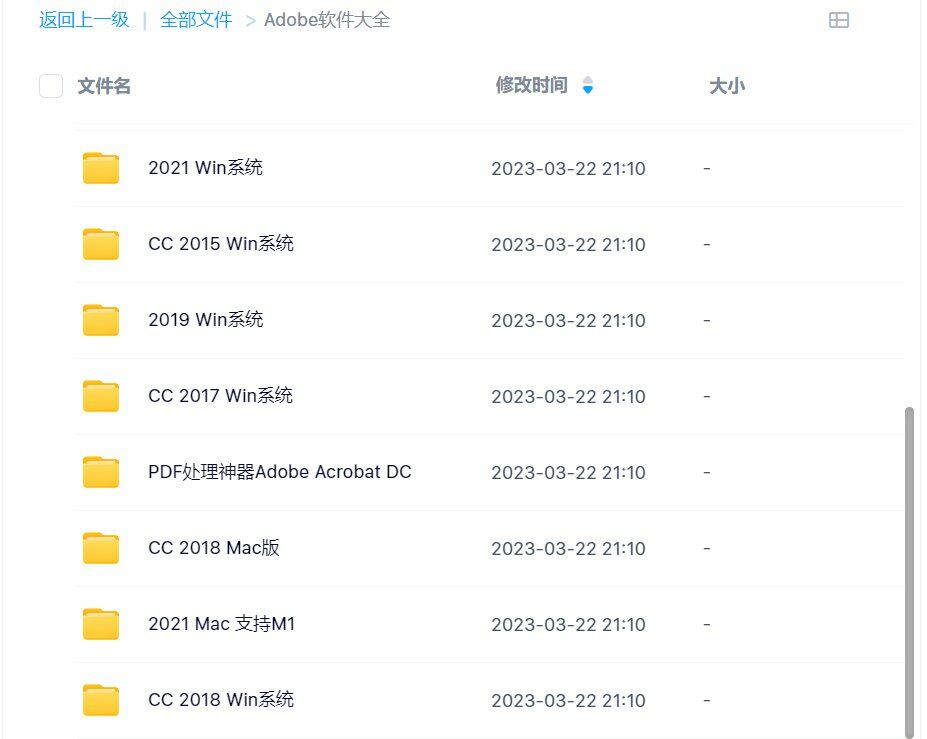Open the CC 2015 Win系统 folder
Image resolution: width=927 pixels, height=739 pixels.
point(220,244)
